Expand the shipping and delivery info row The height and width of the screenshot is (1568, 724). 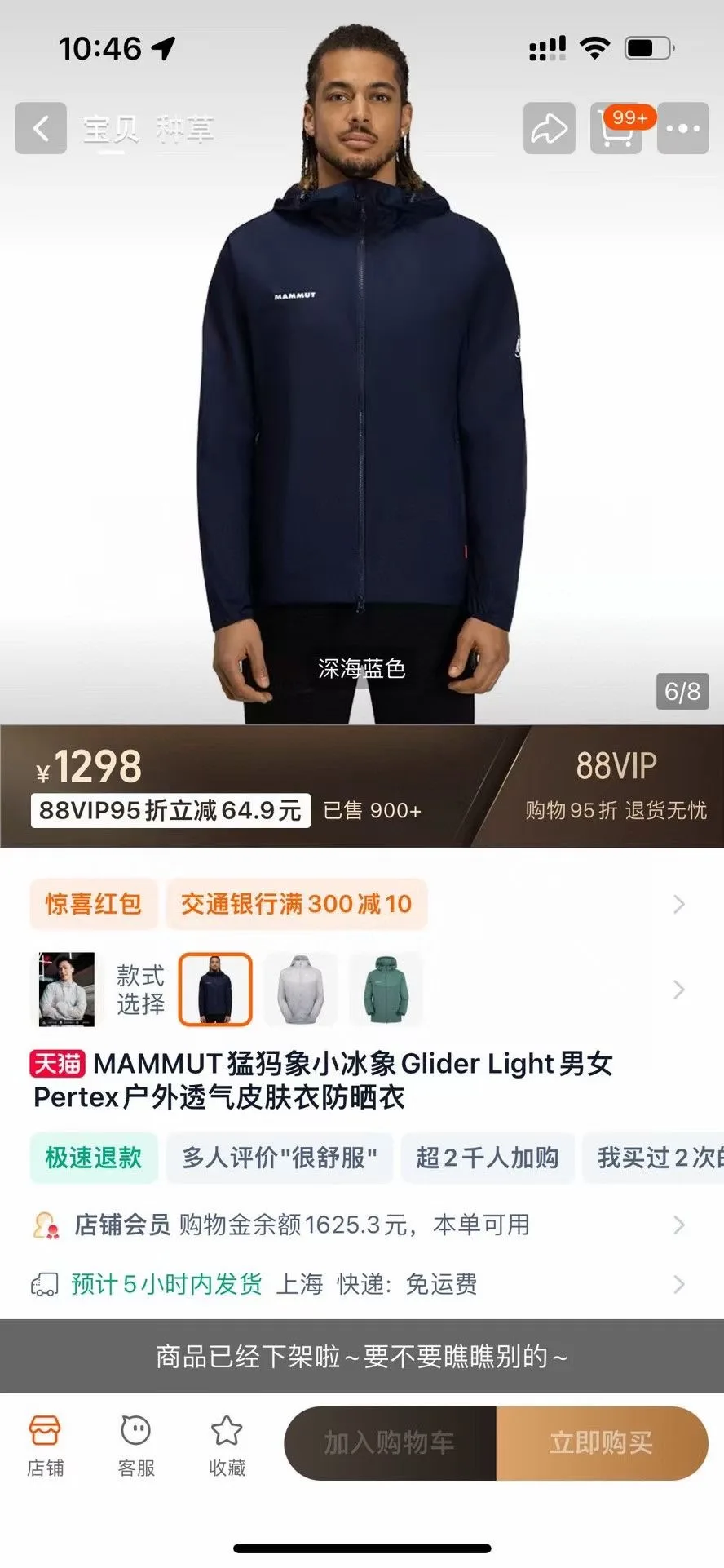pyautogui.click(x=359, y=1284)
